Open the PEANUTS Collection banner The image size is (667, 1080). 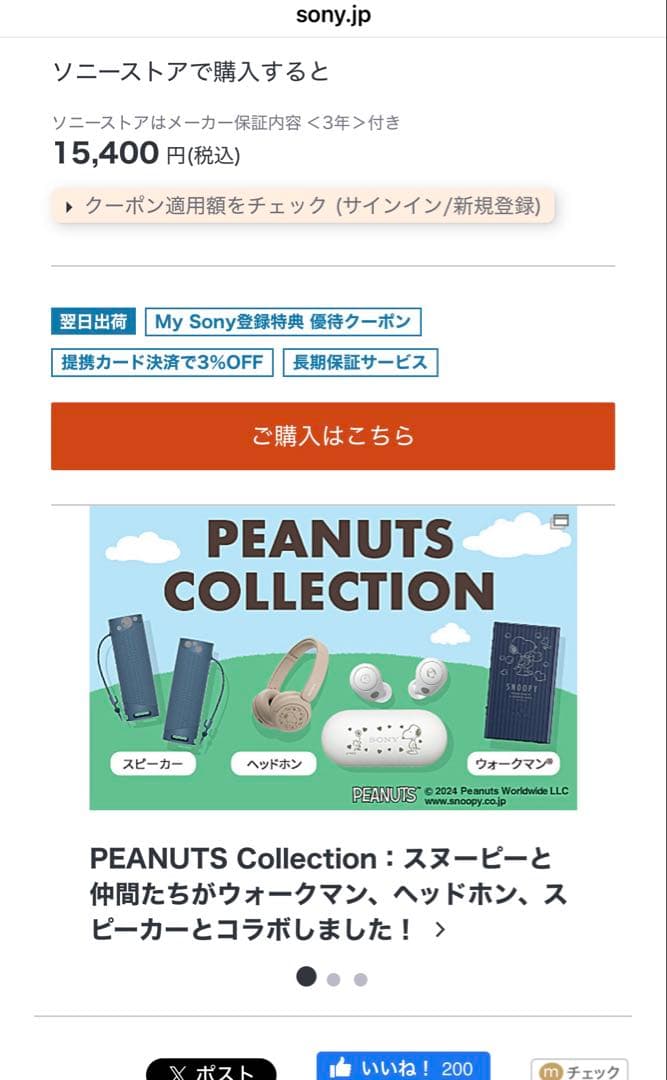click(x=333, y=657)
